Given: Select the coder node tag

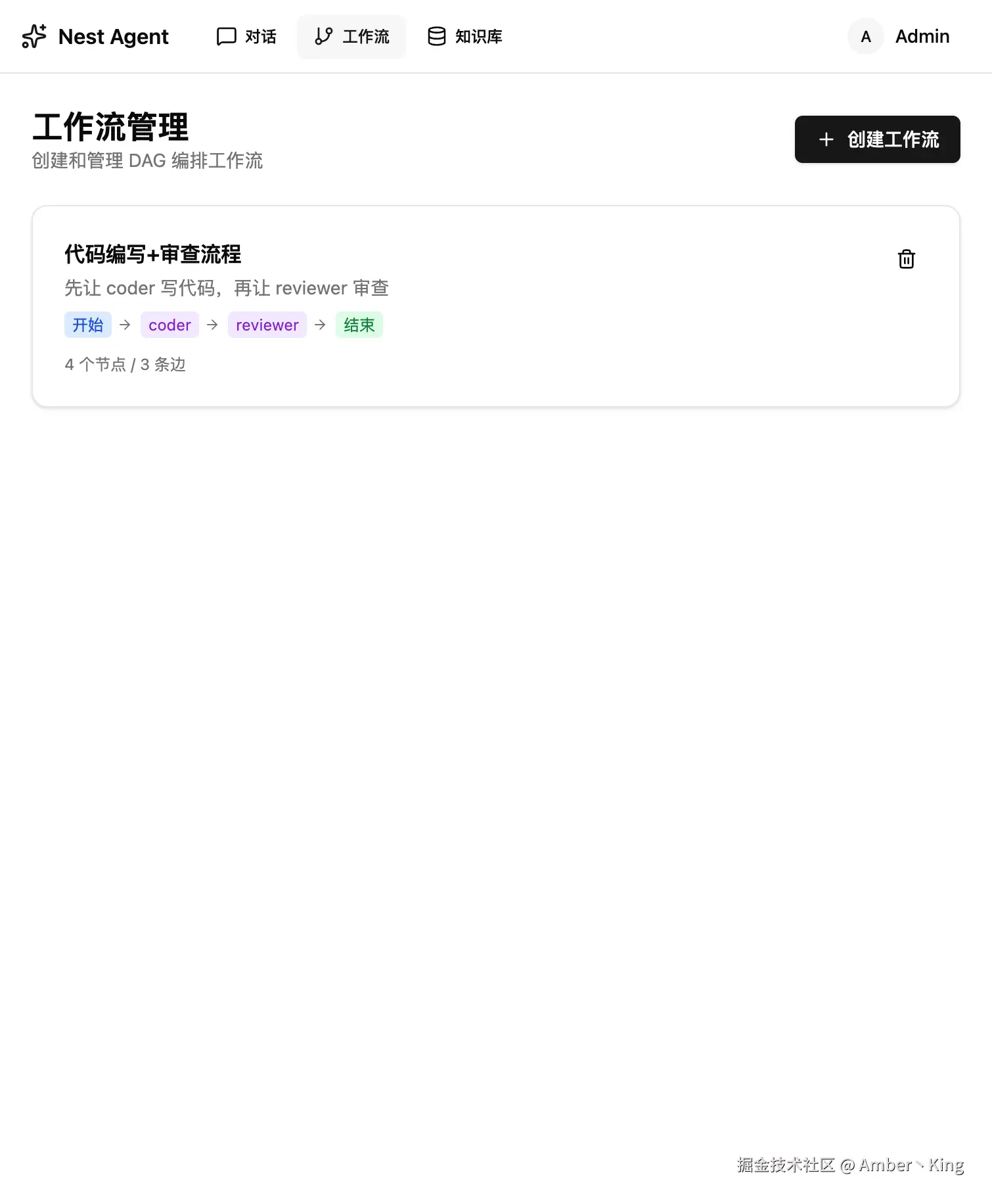Looking at the screenshot, I should pyautogui.click(x=169, y=325).
